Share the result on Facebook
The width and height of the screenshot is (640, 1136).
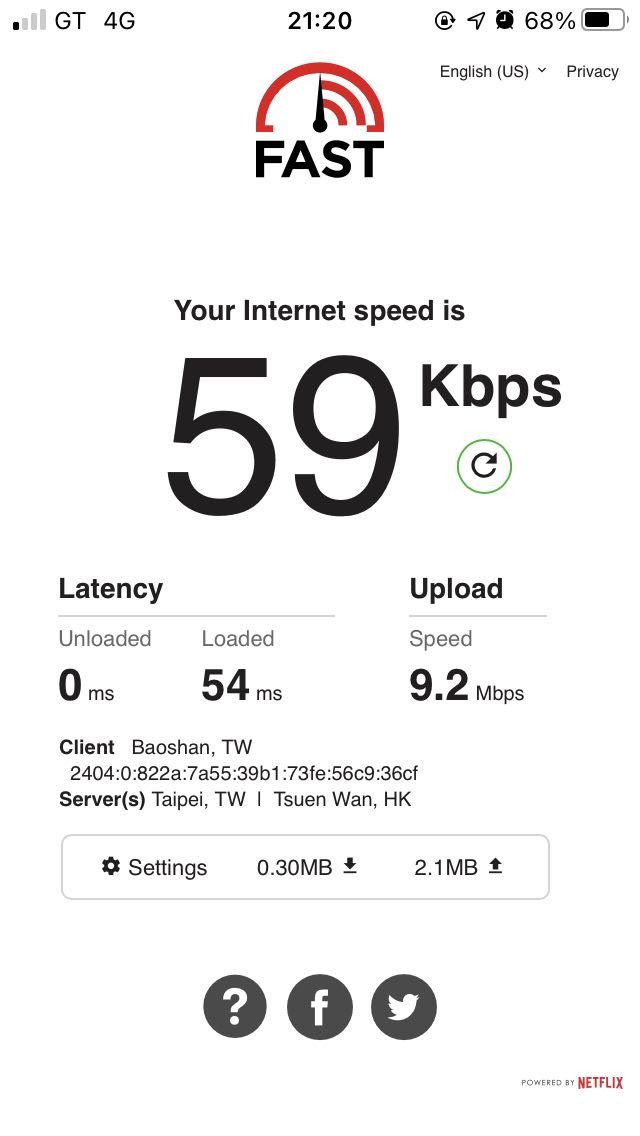(x=320, y=1006)
